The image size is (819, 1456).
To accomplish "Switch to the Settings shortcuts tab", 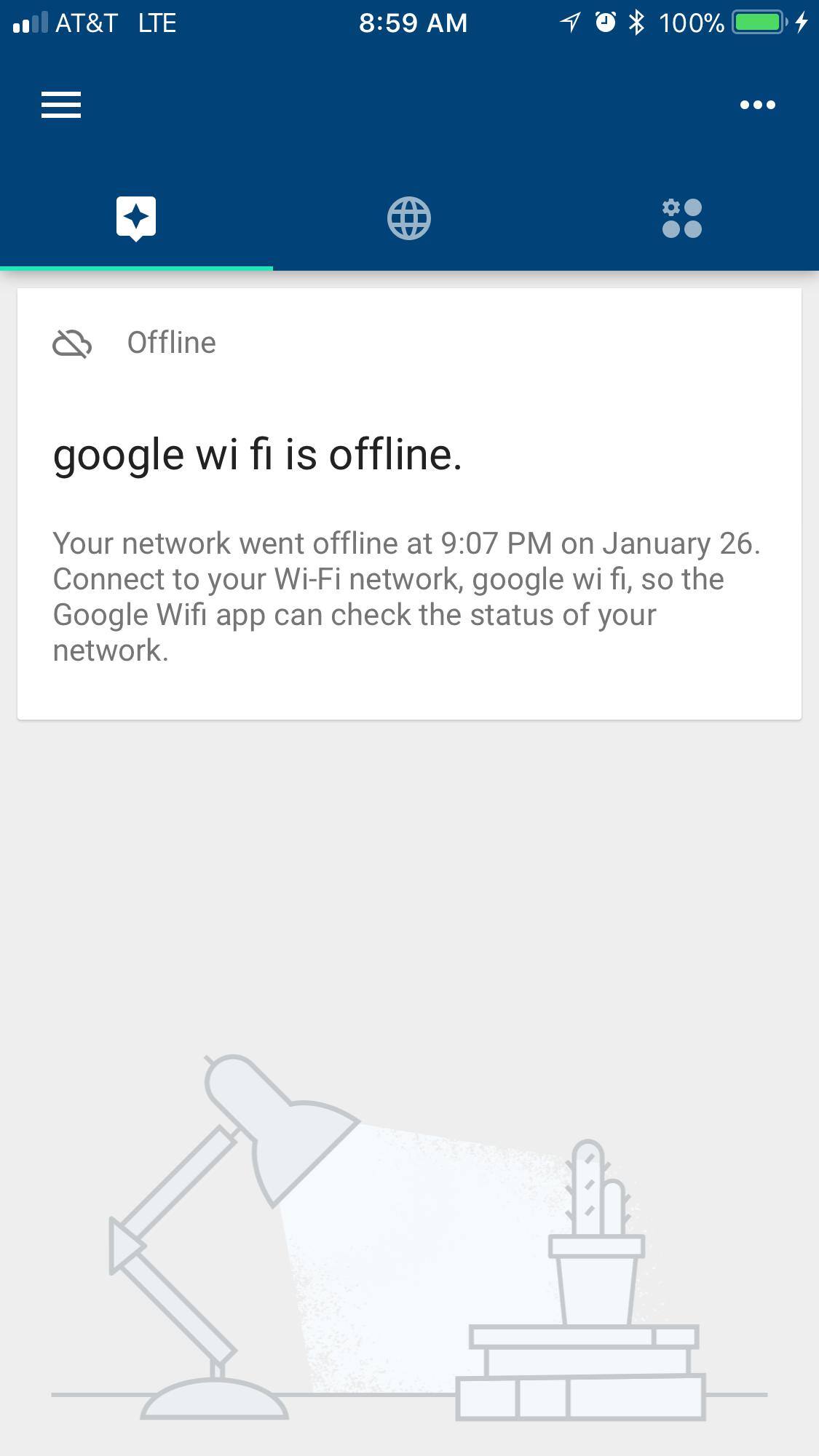I will click(682, 218).
